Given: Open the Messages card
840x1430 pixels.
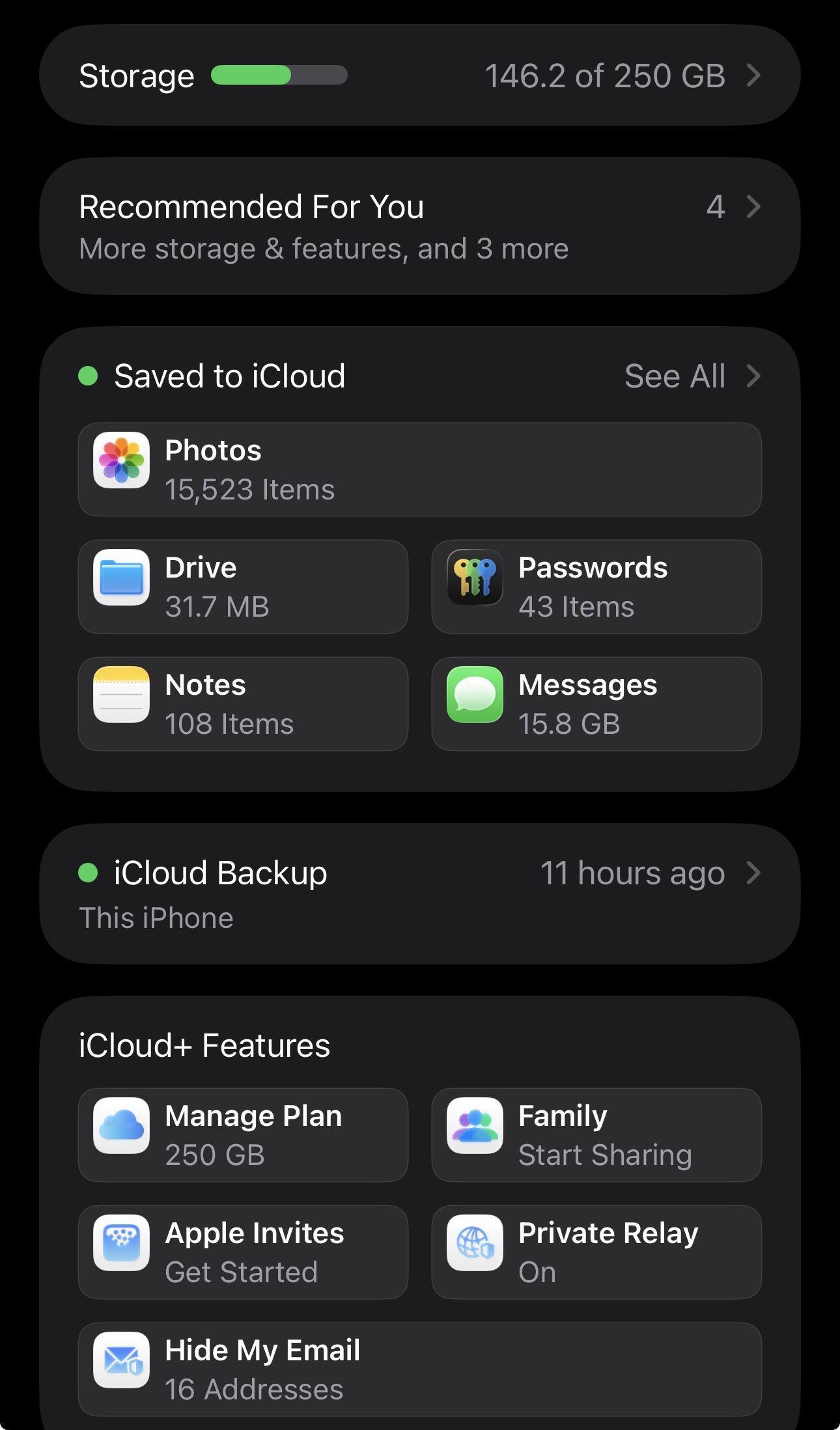Looking at the screenshot, I should click(x=596, y=704).
